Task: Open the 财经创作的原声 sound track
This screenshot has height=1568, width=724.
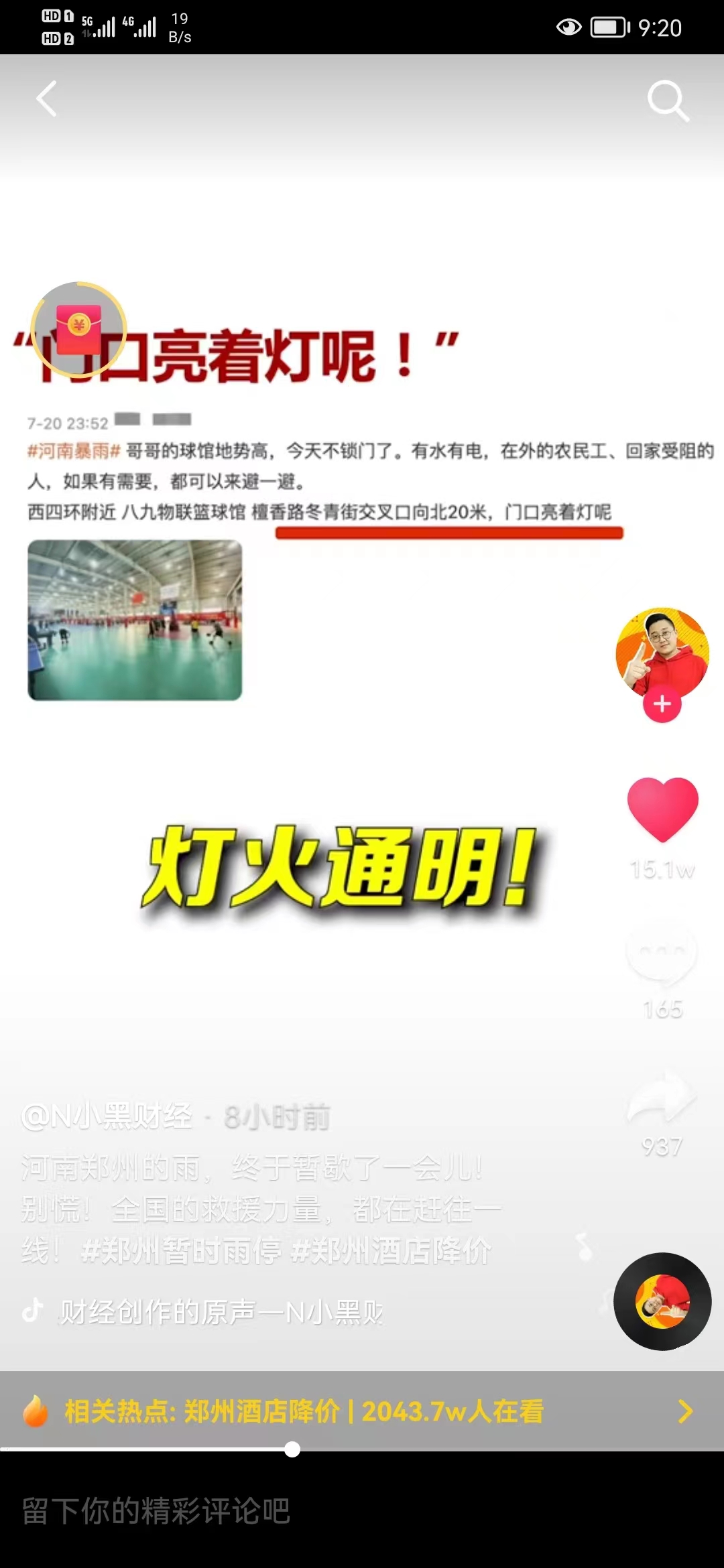Action: [x=221, y=1312]
